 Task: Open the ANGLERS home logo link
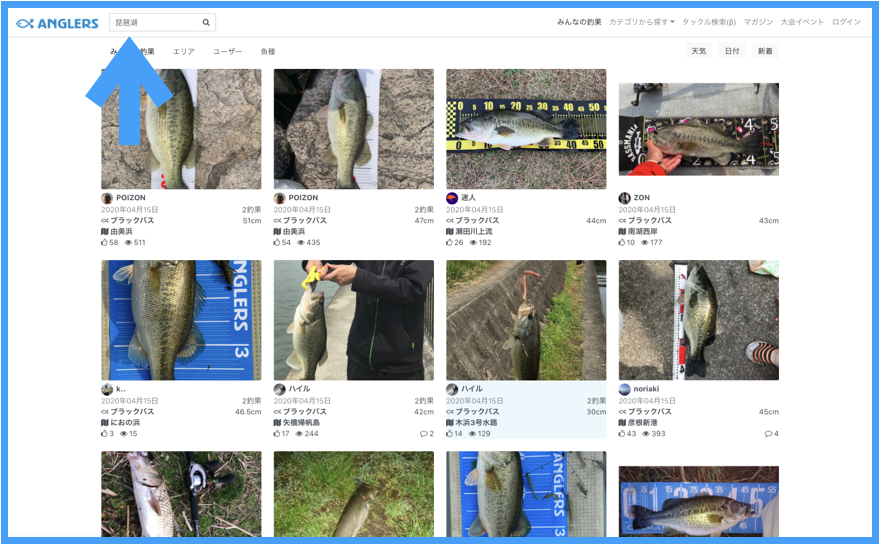pyautogui.click(x=57, y=23)
